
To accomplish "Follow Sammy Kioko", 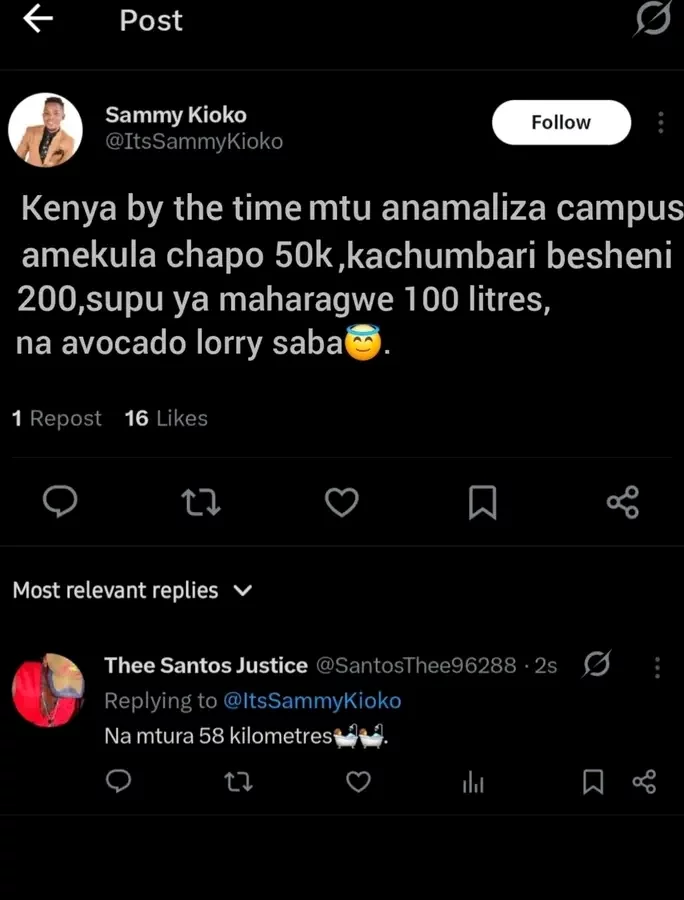I will coord(561,123).
